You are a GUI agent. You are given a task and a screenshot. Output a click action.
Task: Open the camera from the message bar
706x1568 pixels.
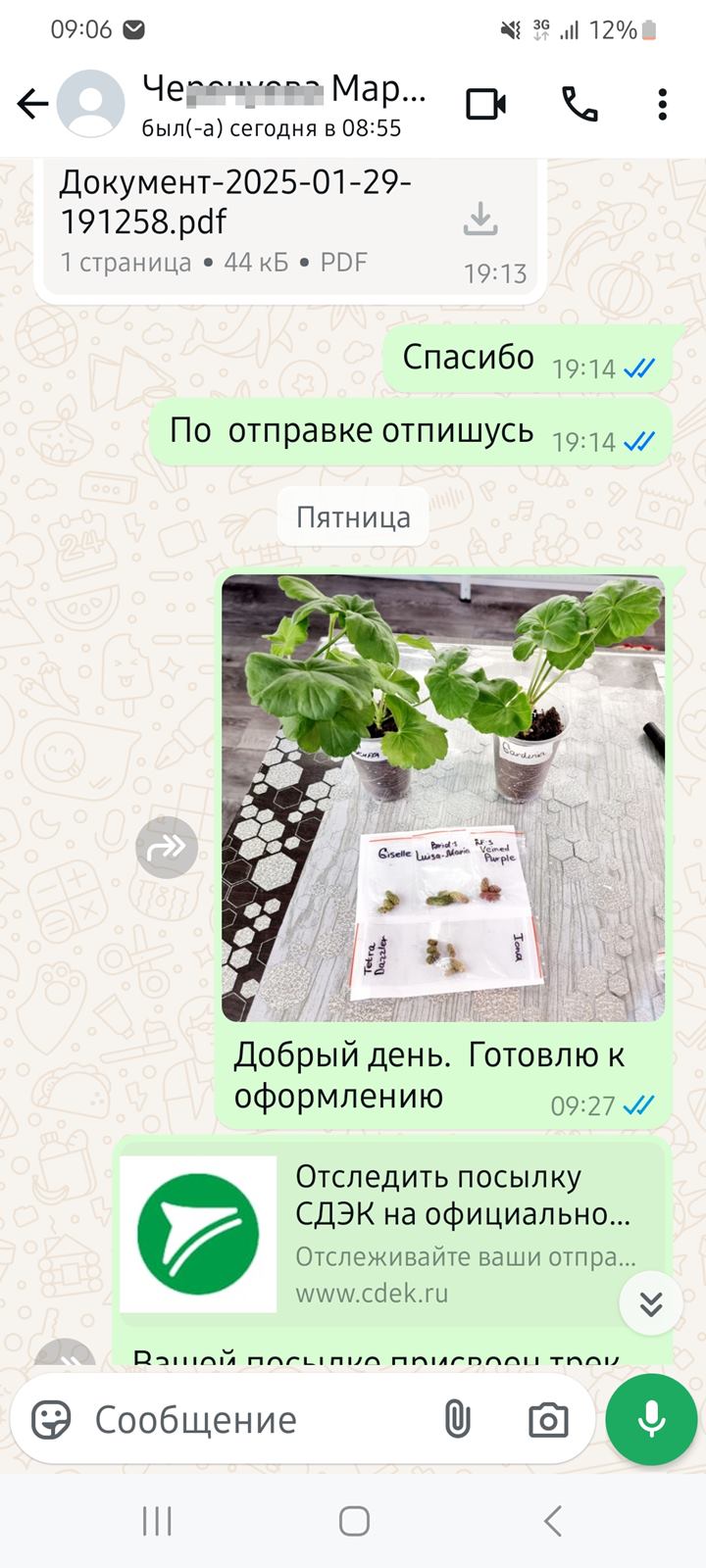tap(548, 1419)
